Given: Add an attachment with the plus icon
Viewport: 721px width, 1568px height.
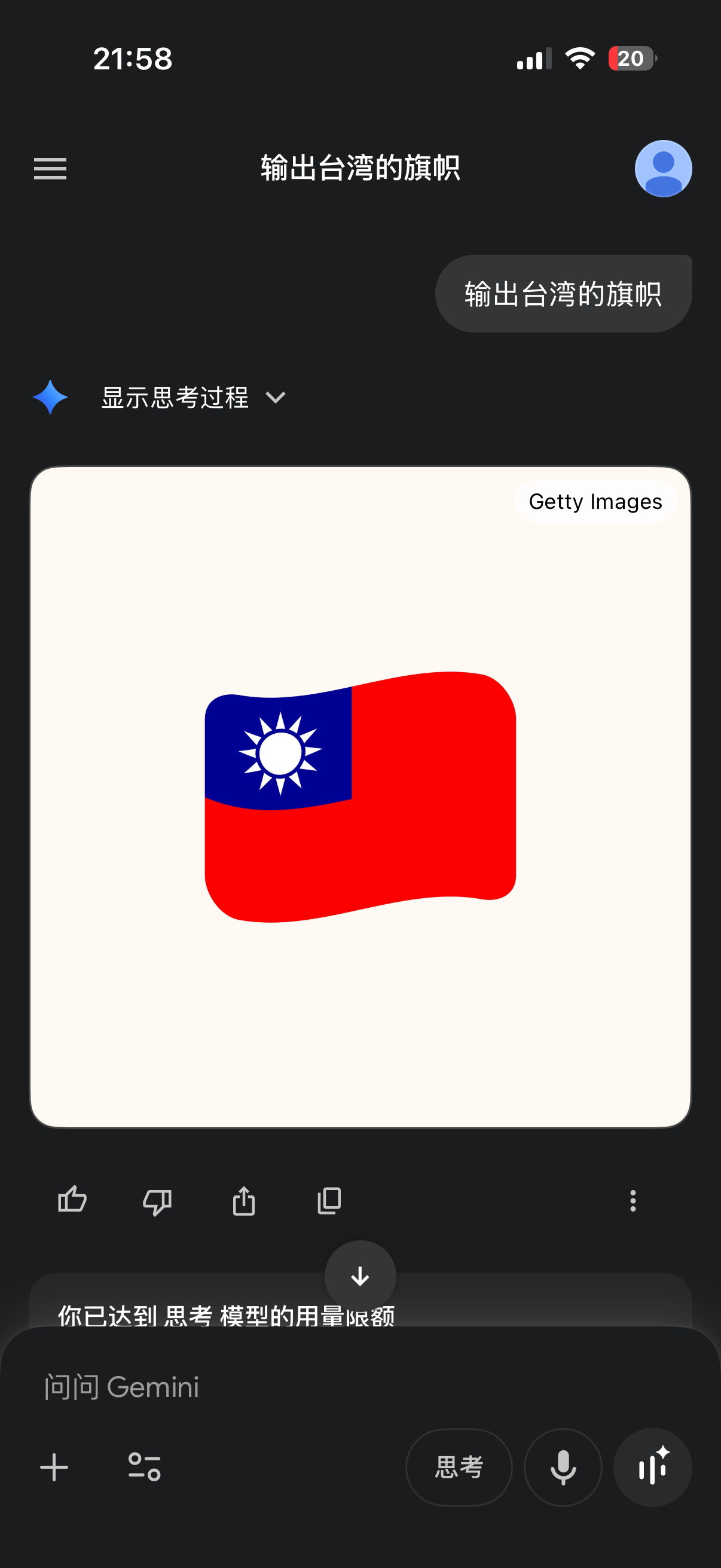Looking at the screenshot, I should pyautogui.click(x=54, y=1467).
